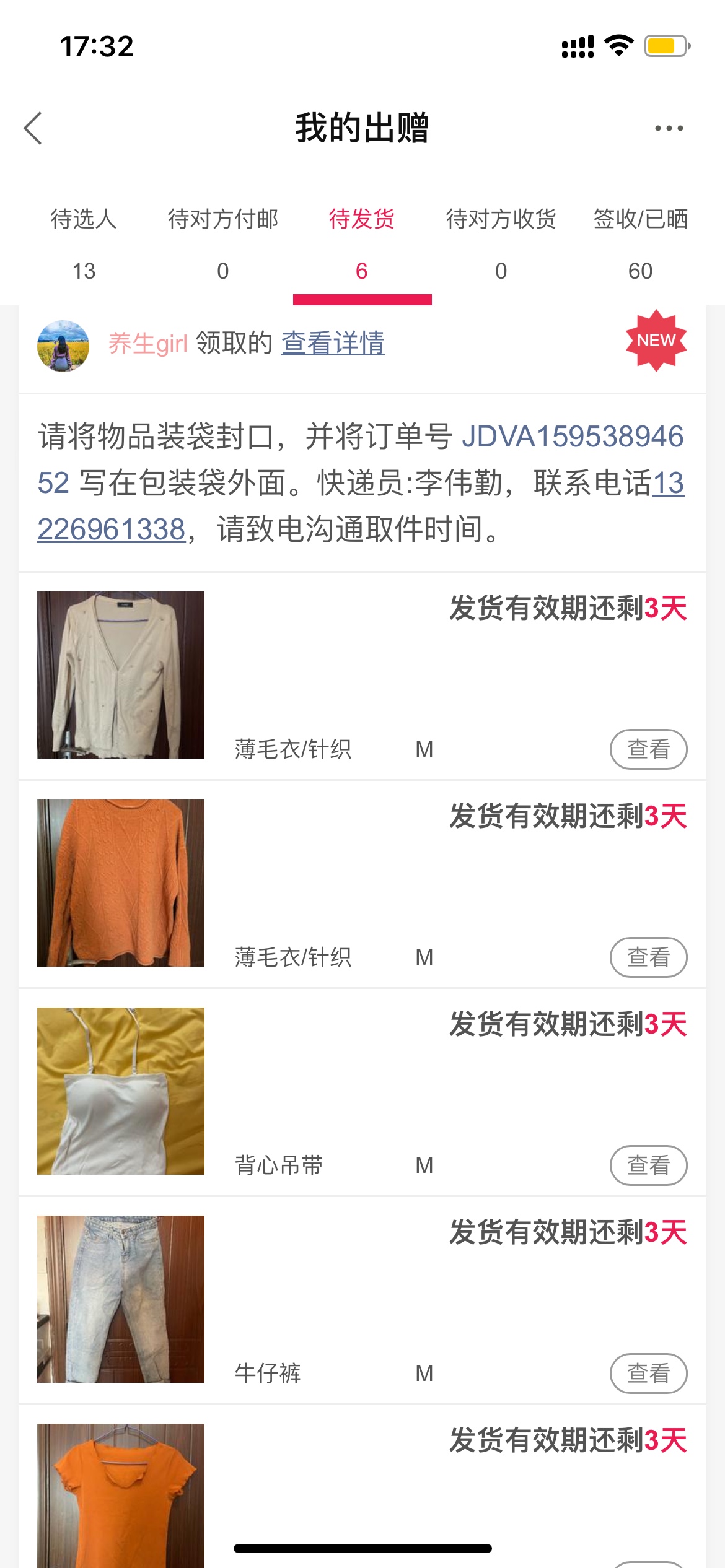Open 养生girl's profile avatar
The image size is (725, 1568).
63,346
